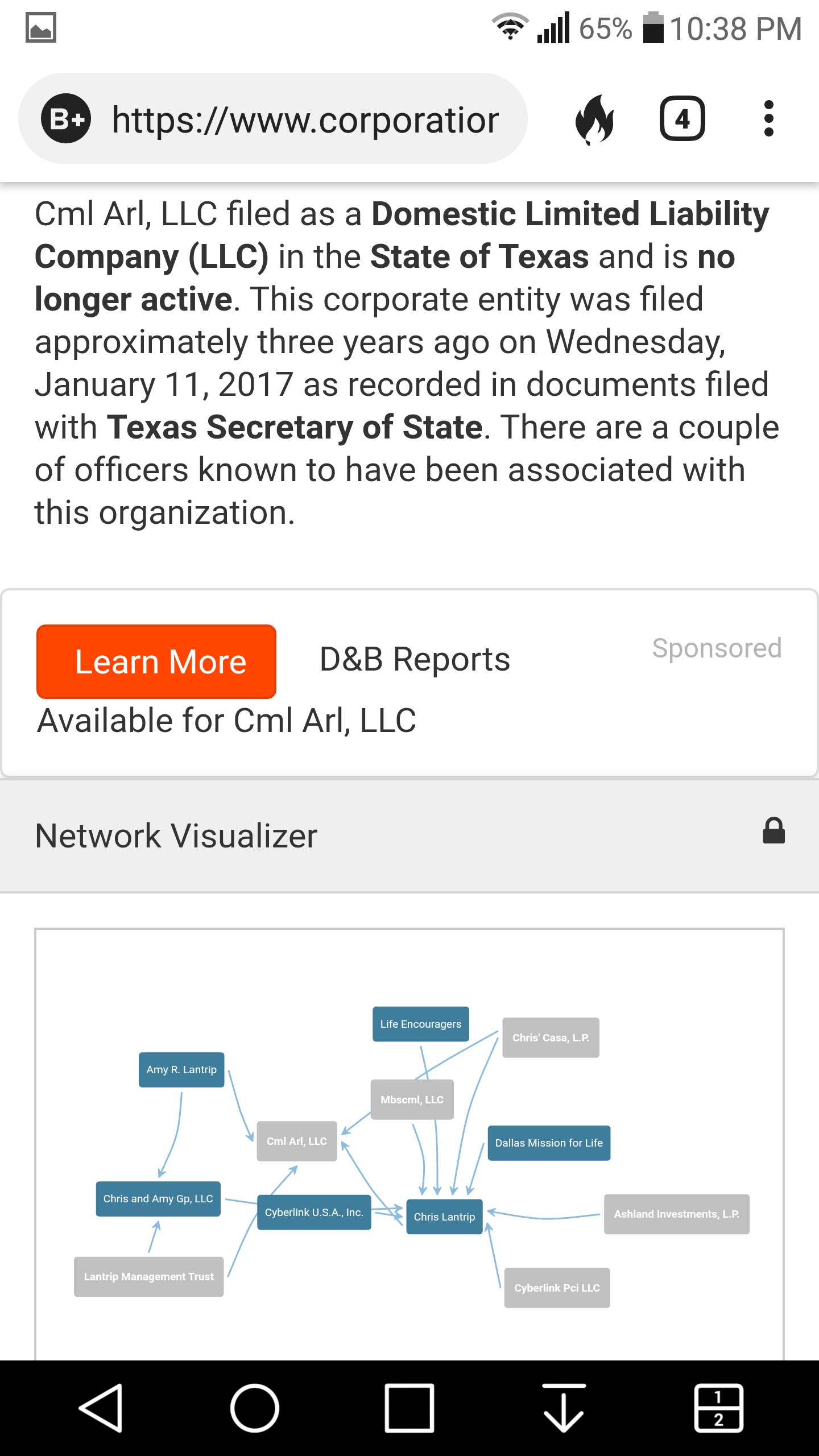This screenshot has width=819, height=1456.
Task: Go back with the navigation bar
Action: click(x=101, y=1408)
